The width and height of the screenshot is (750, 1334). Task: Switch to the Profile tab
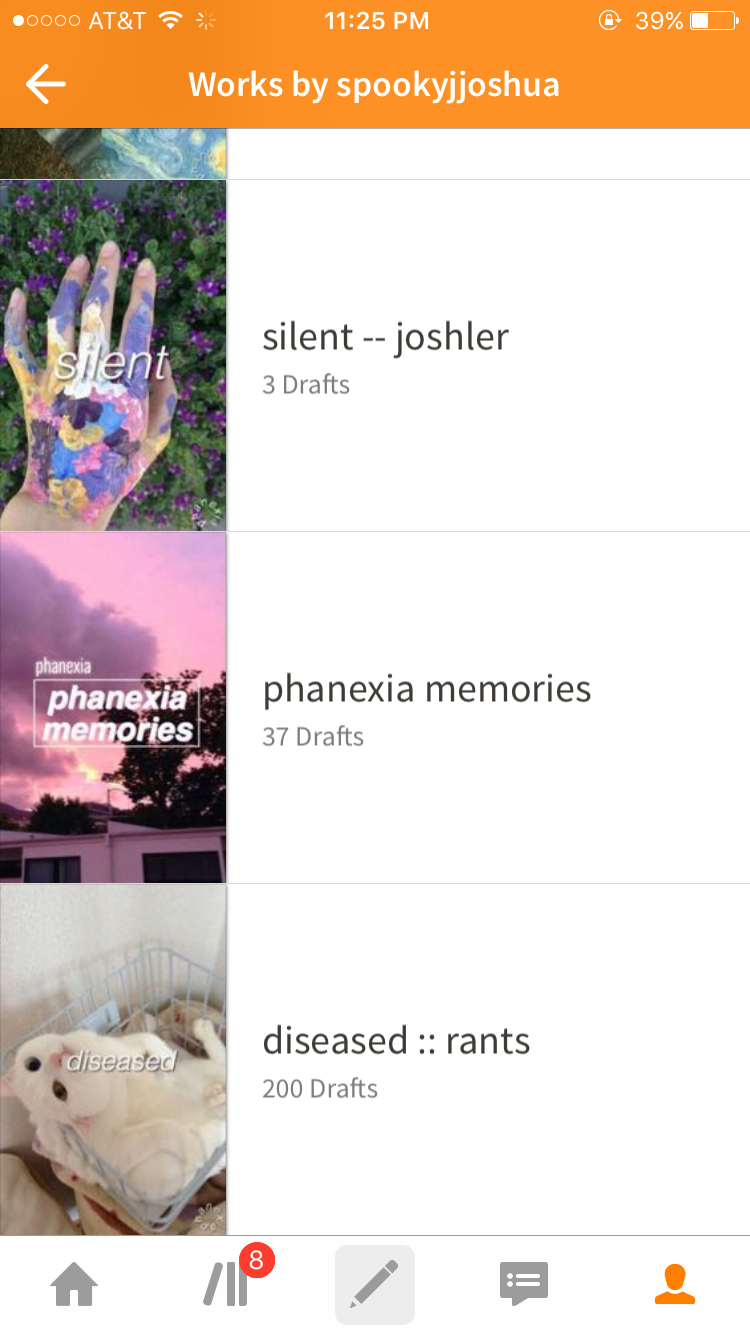click(675, 1285)
